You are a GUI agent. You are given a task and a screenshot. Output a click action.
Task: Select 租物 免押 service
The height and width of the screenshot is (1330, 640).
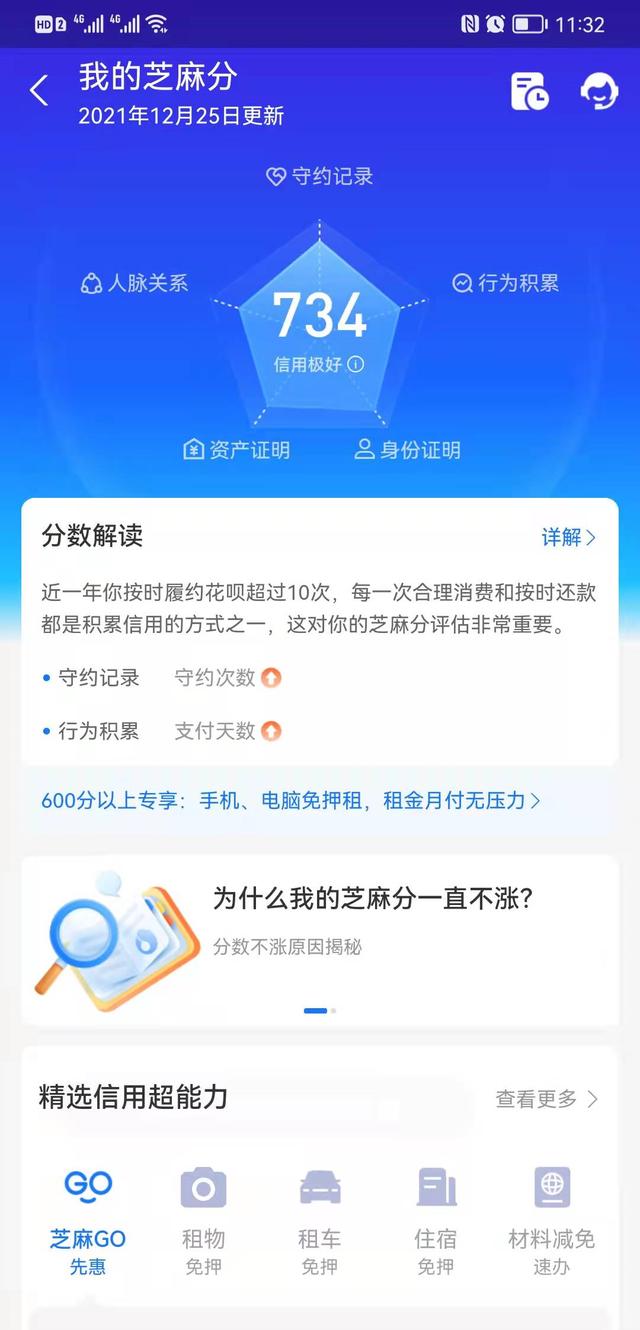tap(203, 1222)
